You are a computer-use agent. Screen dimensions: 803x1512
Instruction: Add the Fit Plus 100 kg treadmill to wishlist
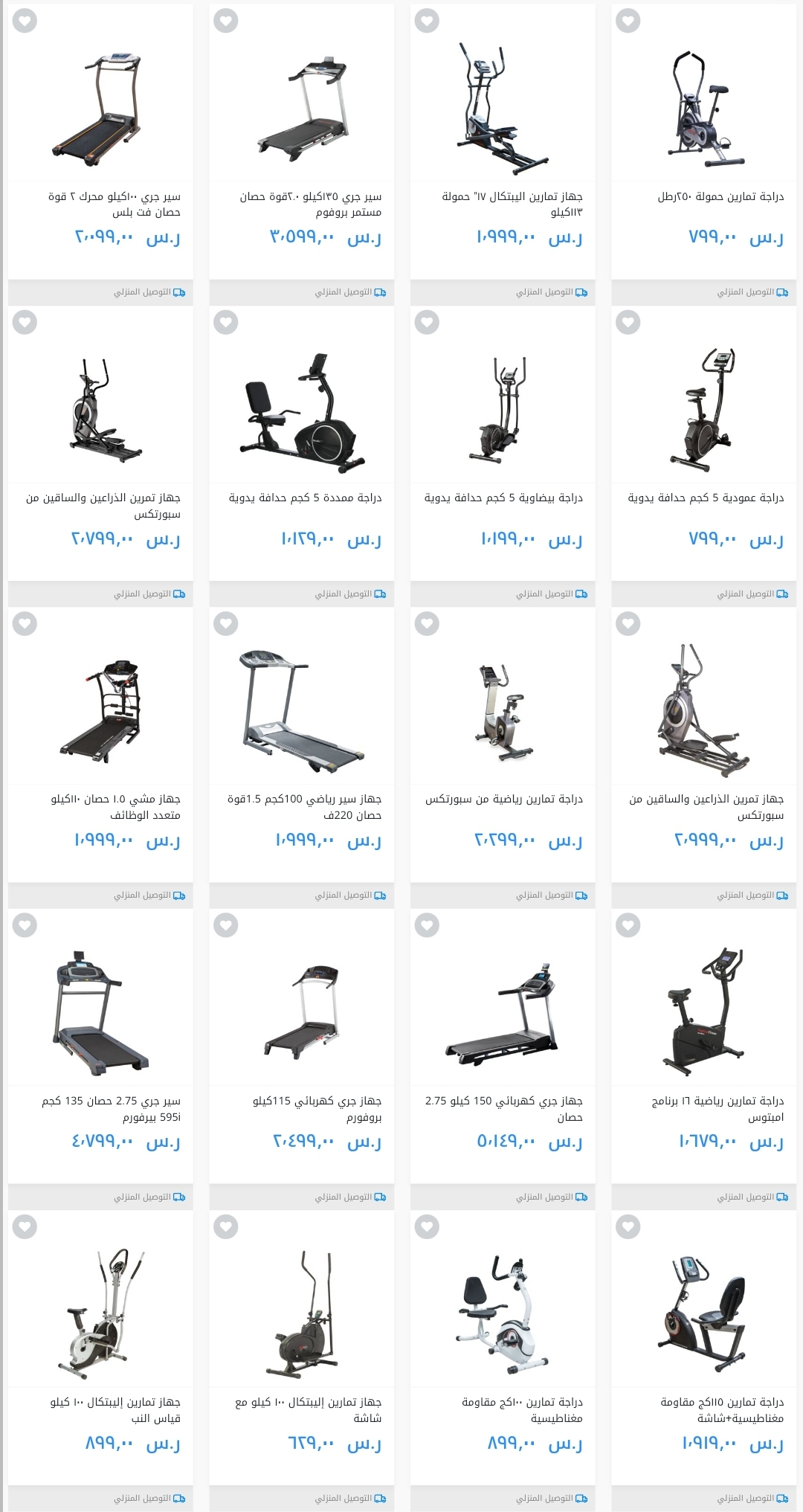coord(25,21)
